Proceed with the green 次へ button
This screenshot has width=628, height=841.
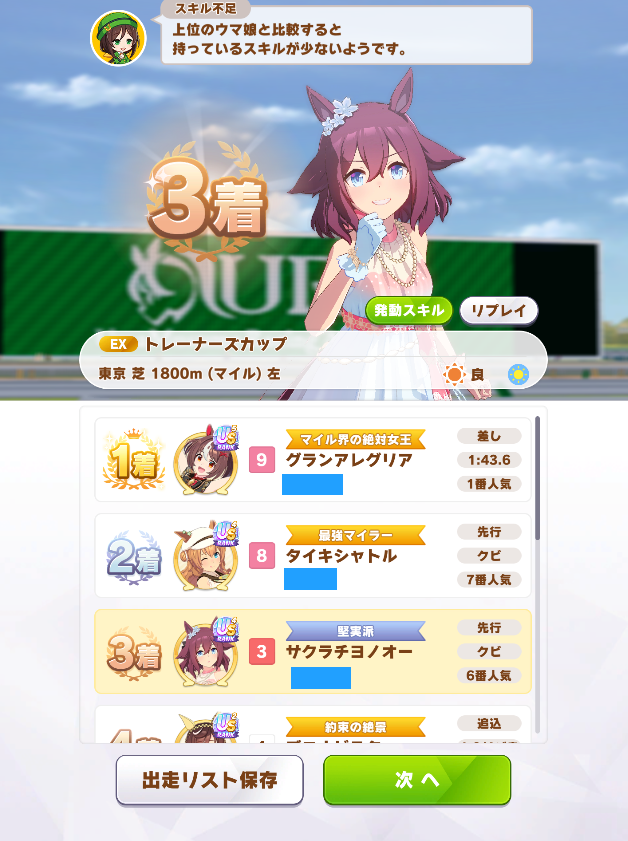417,780
